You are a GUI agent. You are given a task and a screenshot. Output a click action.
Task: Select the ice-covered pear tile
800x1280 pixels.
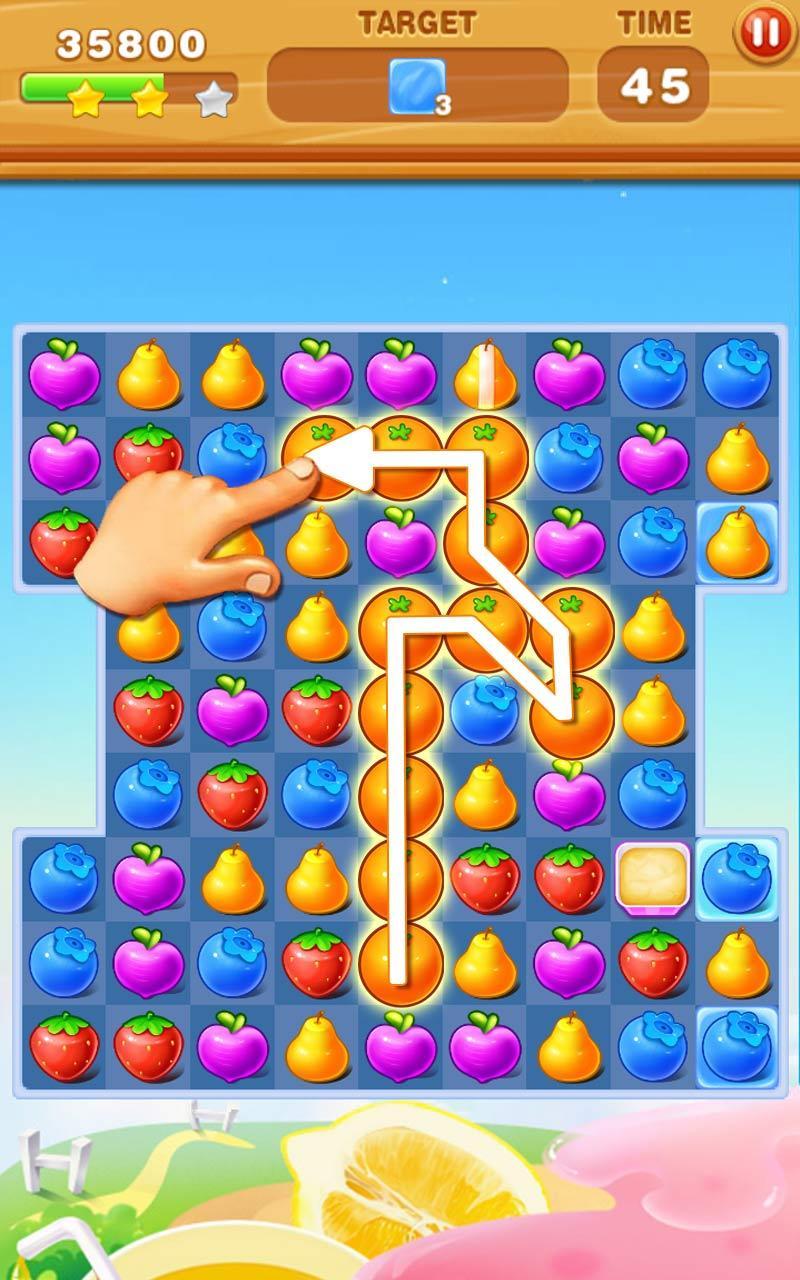pyautogui.click(x=737, y=543)
